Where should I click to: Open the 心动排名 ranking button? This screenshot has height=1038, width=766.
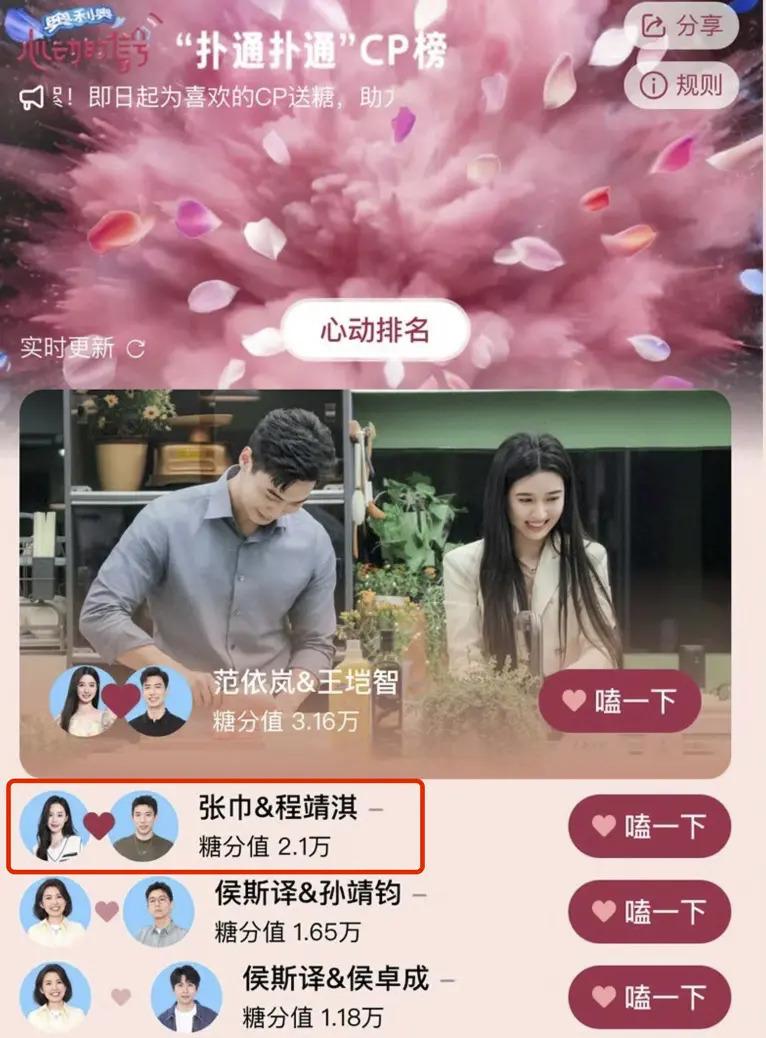(375, 330)
